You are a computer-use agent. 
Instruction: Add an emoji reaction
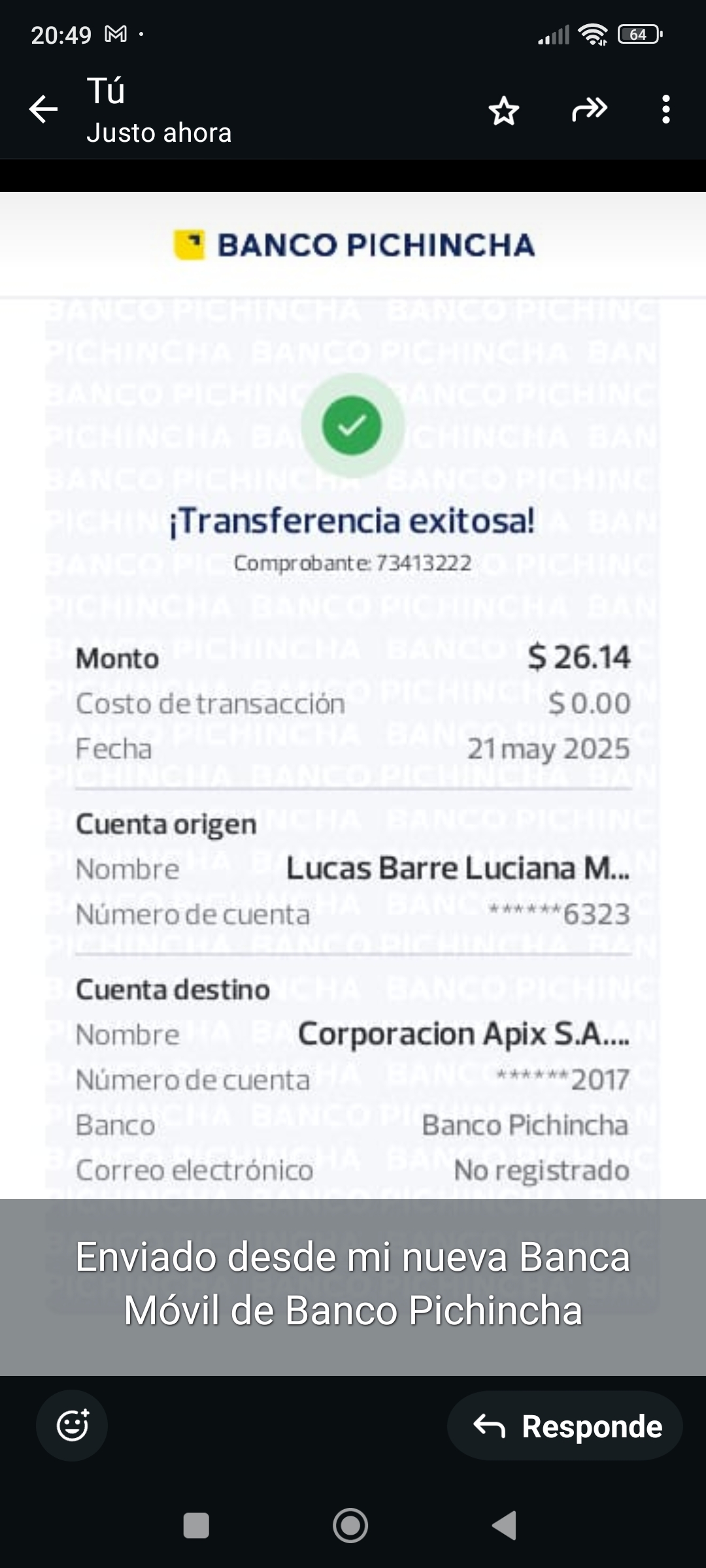point(72,1425)
